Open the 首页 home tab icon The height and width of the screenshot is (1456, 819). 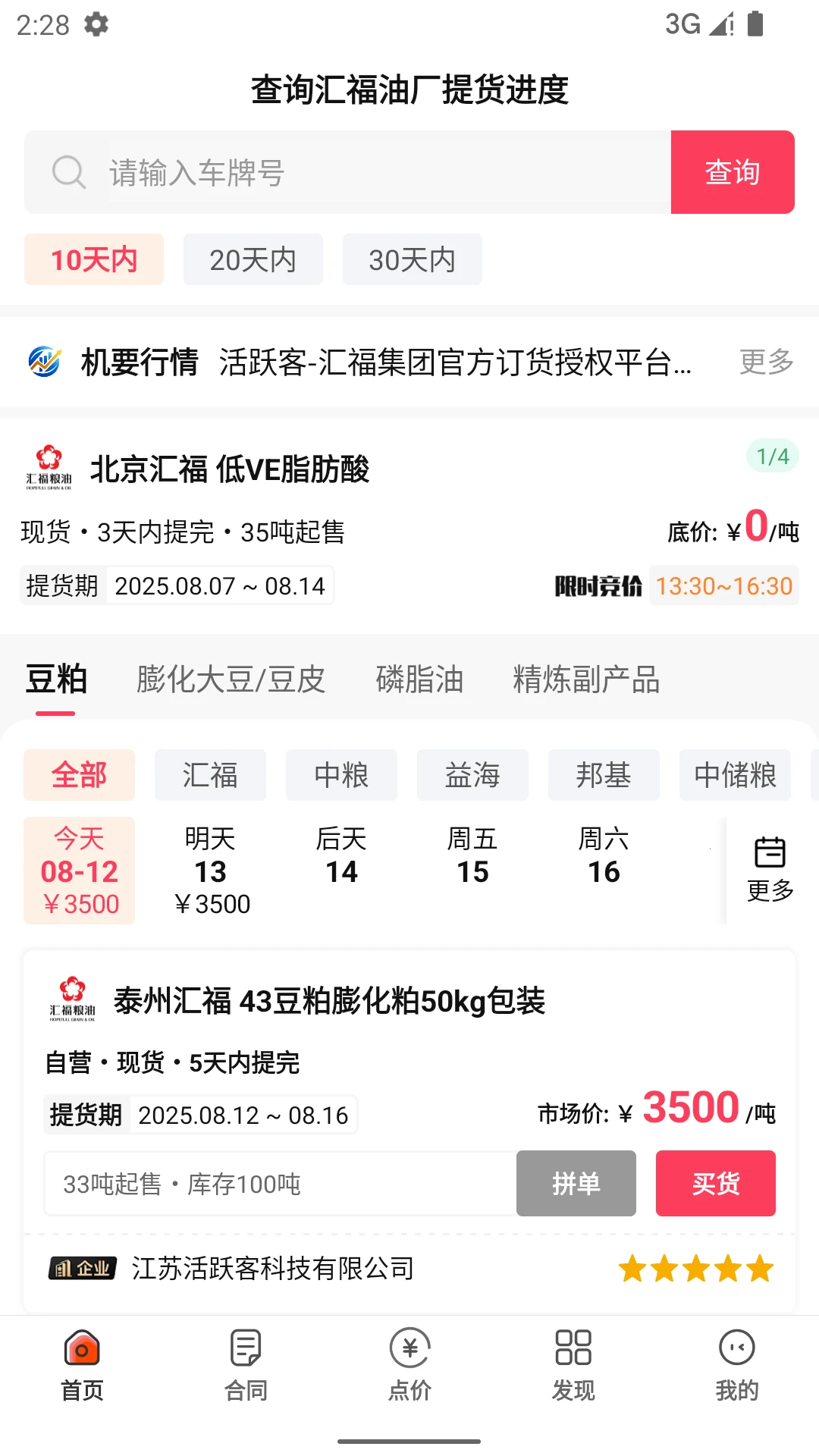click(x=82, y=1348)
